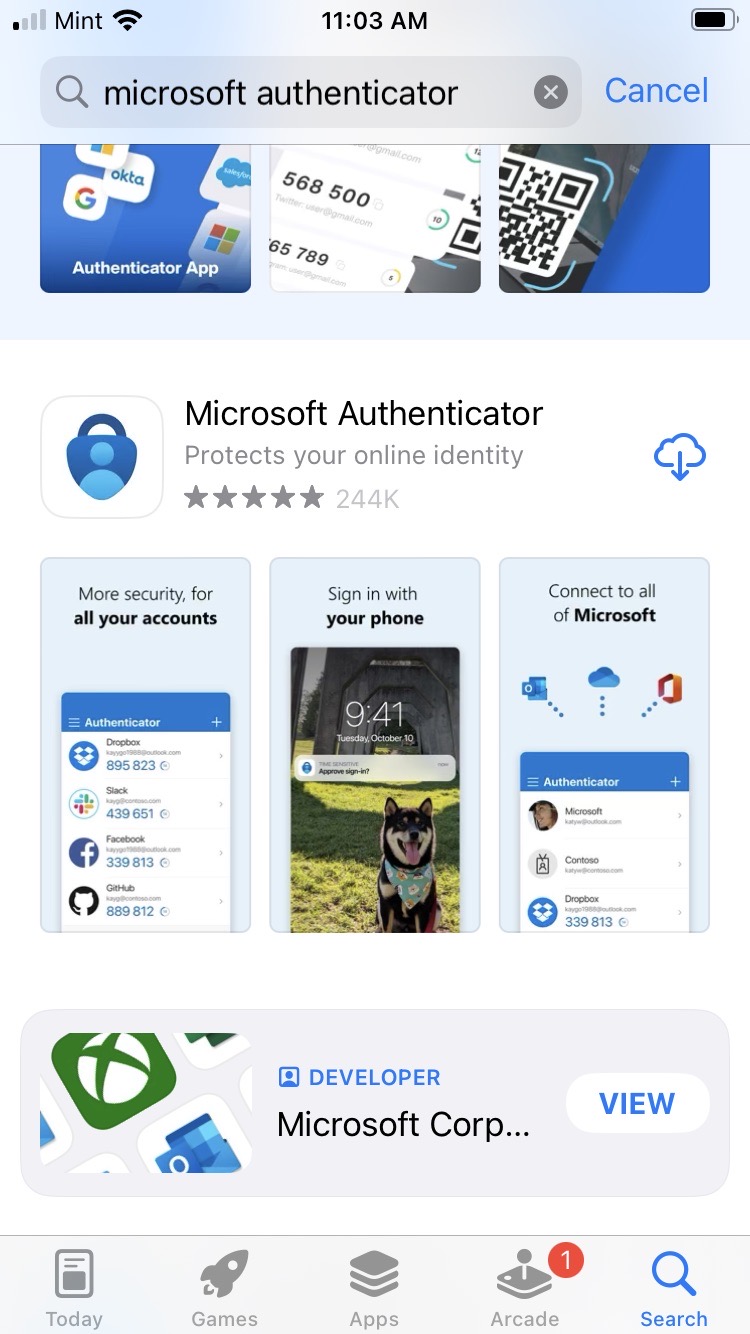Switch to the Arcade tab

point(525,1288)
